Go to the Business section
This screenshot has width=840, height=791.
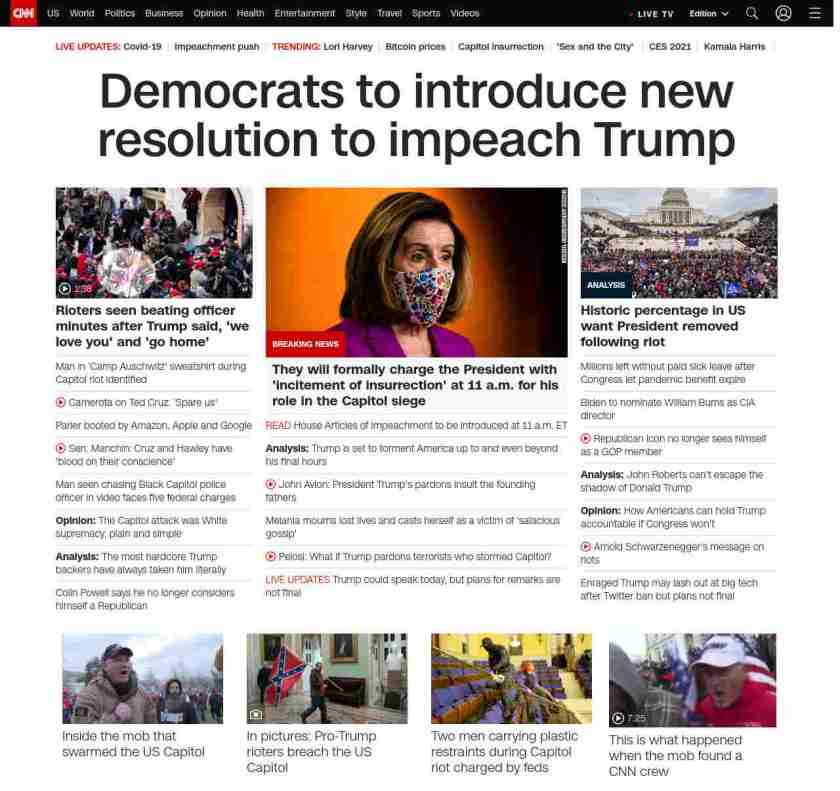(x=164, y=13)
